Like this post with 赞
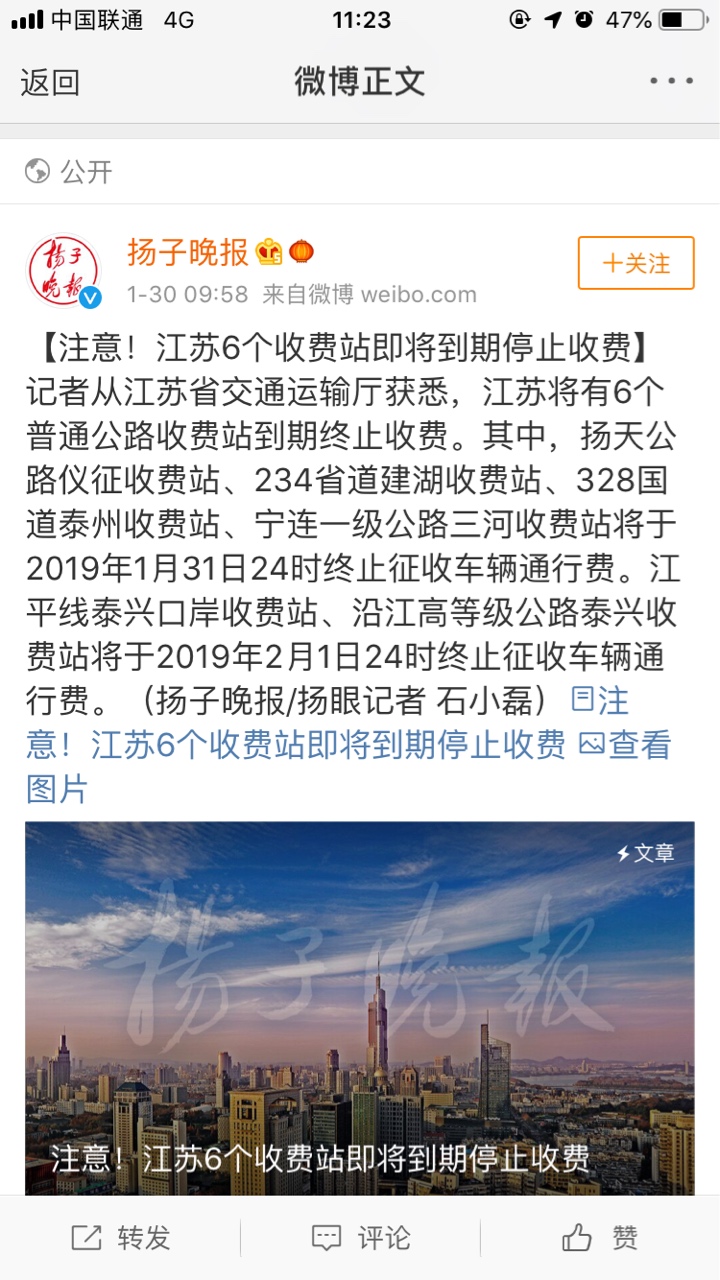 (x=600, y=1238)
